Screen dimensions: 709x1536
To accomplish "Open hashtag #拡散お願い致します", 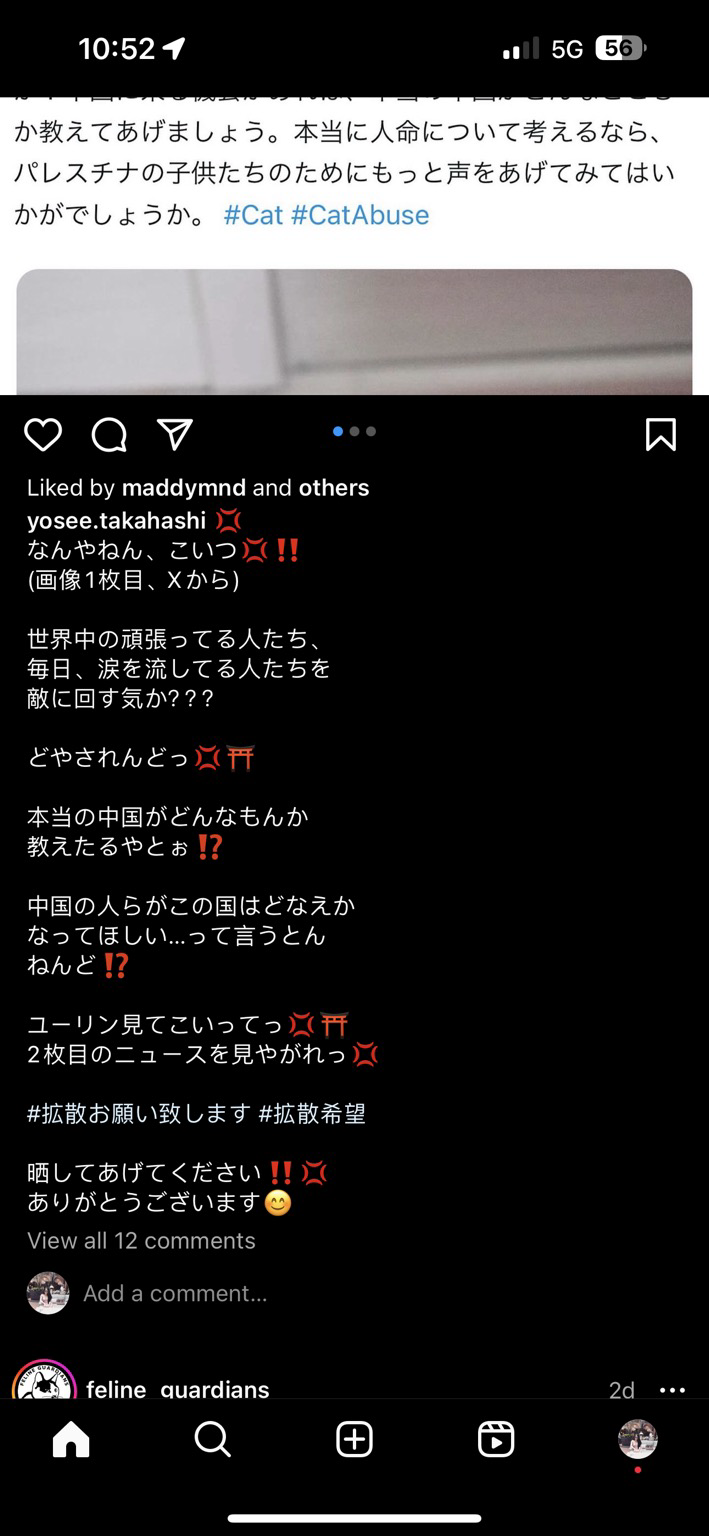I will click(x=138, y=1113).
